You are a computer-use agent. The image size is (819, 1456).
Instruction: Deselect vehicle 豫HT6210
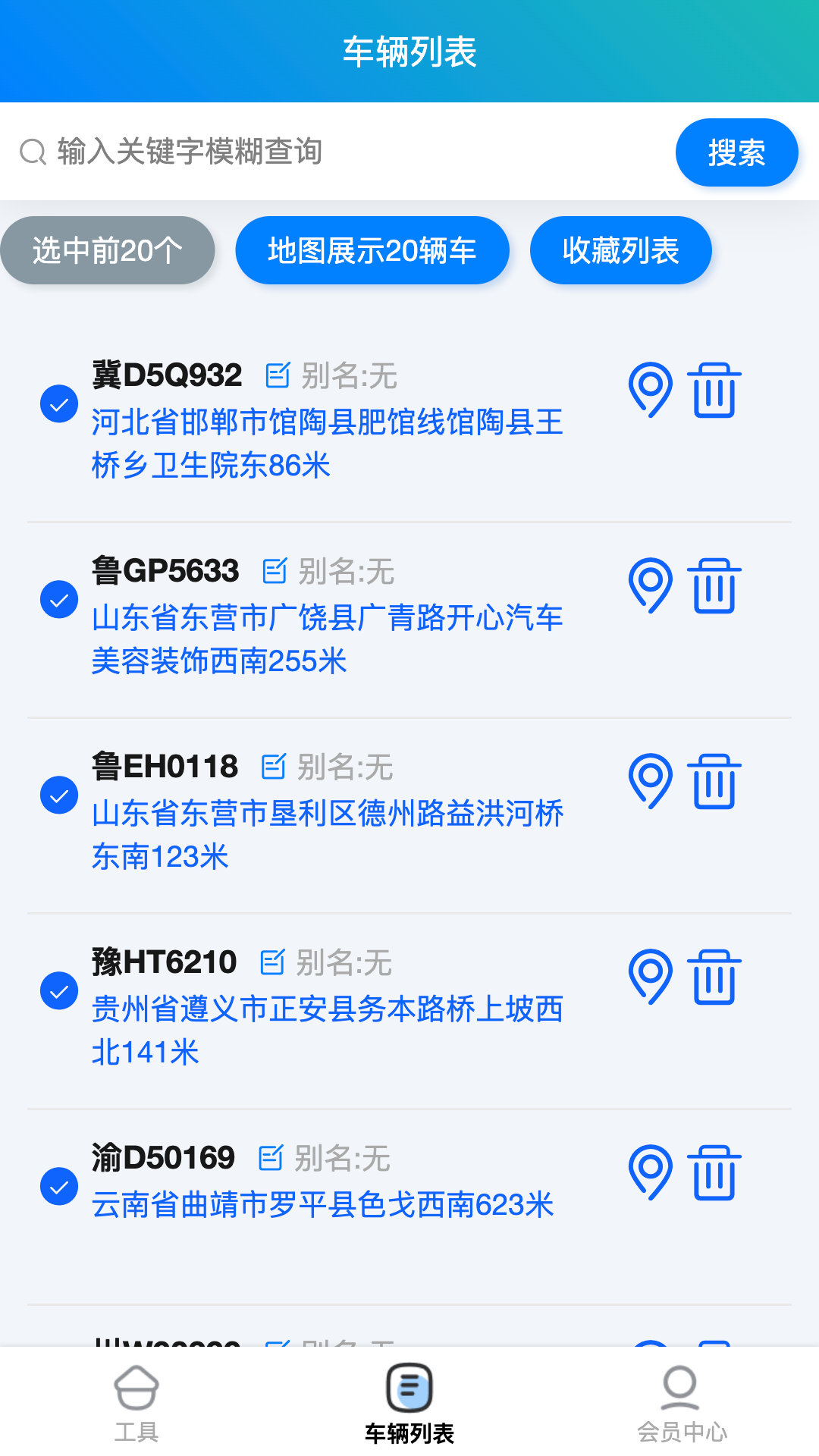pyautogui.click(x=58, y=990)
